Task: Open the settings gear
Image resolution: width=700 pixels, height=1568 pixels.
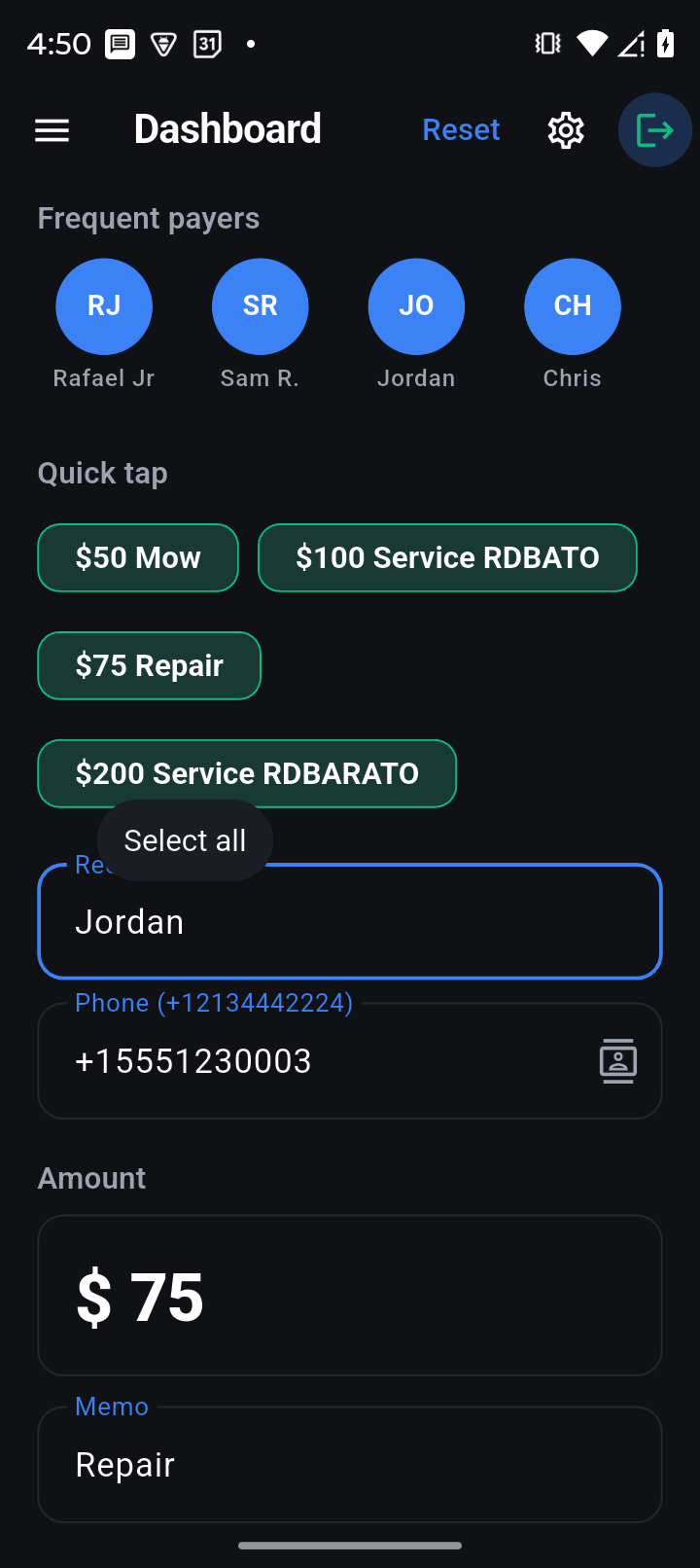Action: pyautogui.click(x=566, y=130)
